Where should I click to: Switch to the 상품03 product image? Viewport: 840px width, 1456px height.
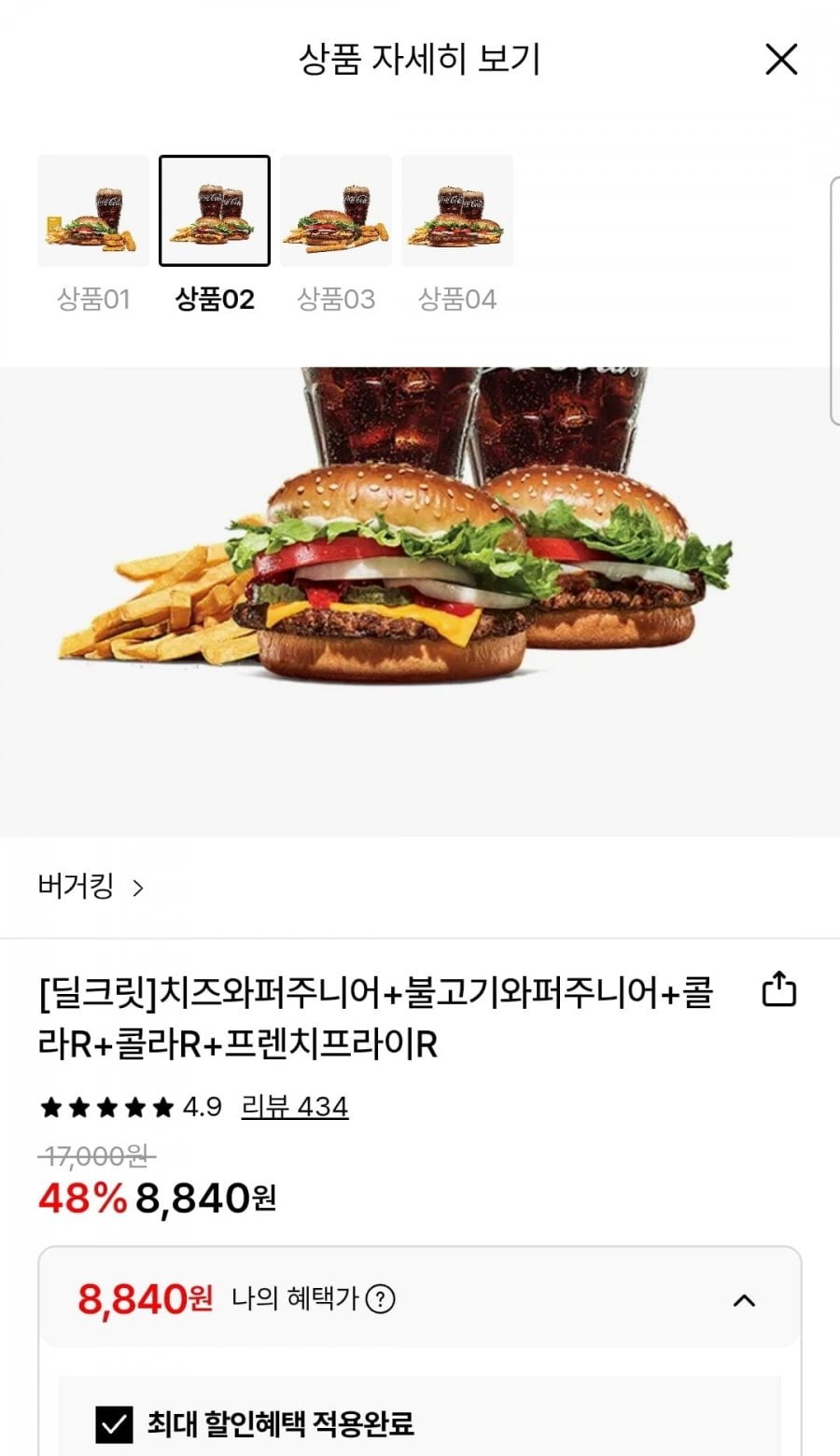point(336,212)
